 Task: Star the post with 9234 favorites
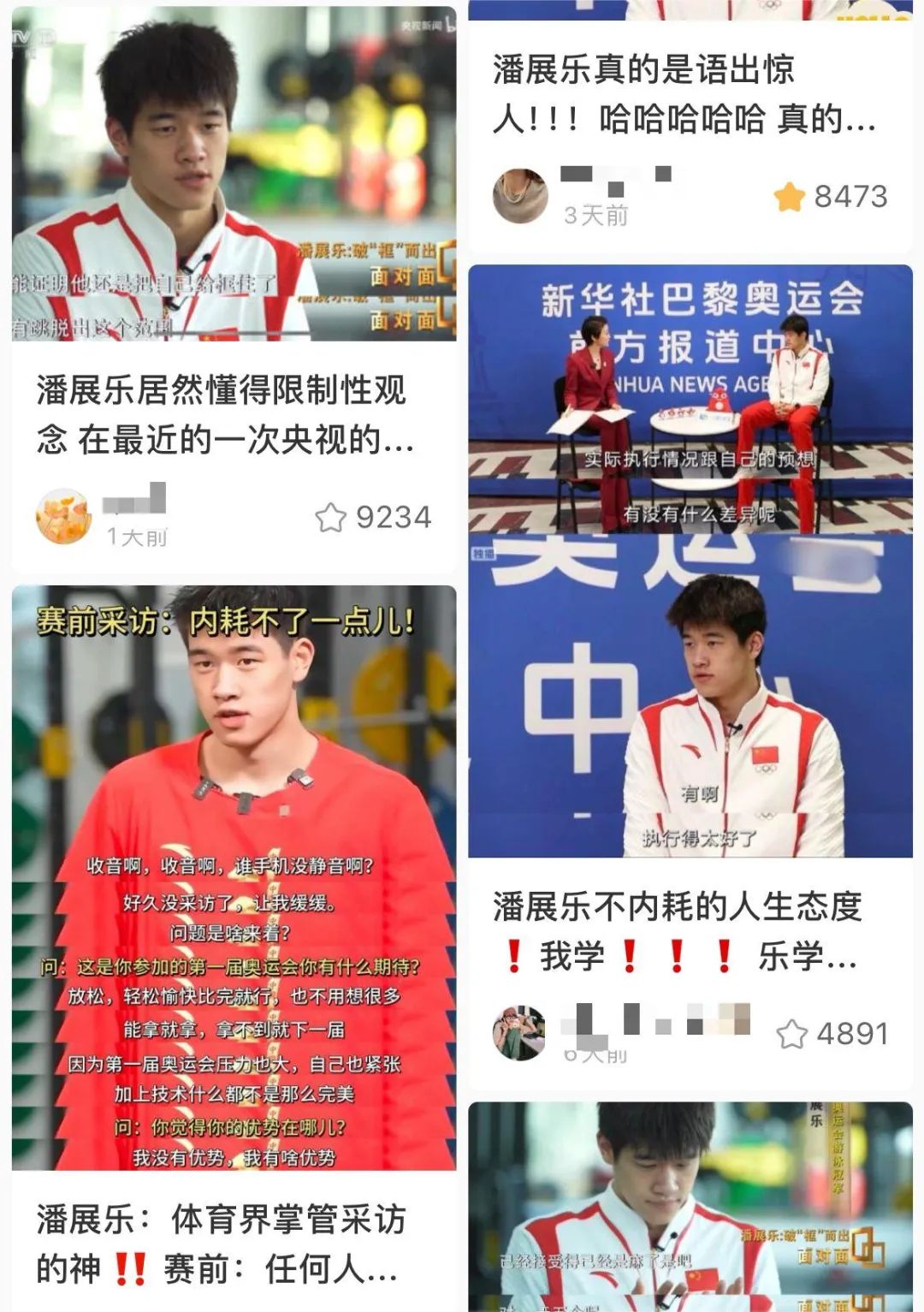pyautogui.click(x=331, y=517)
